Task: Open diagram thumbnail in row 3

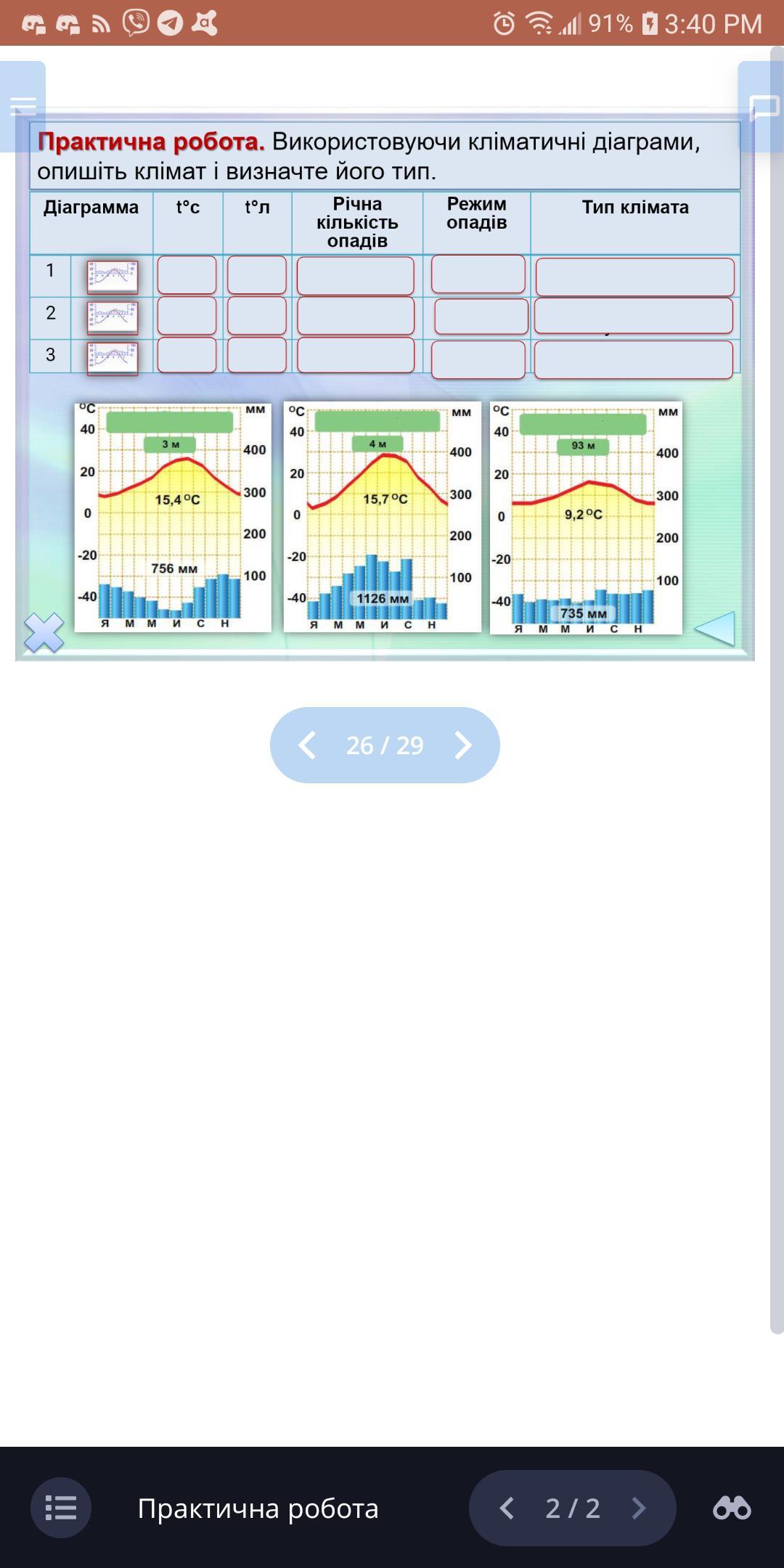Action: point(112,358)
